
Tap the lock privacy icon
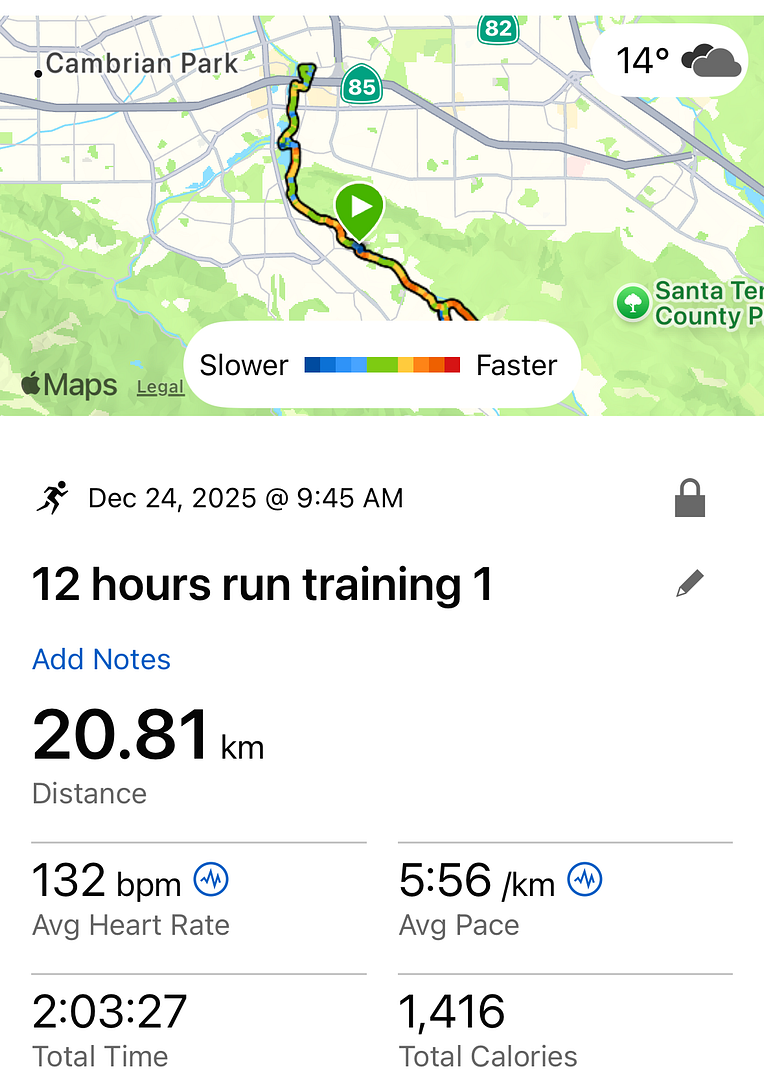point(690,498)
